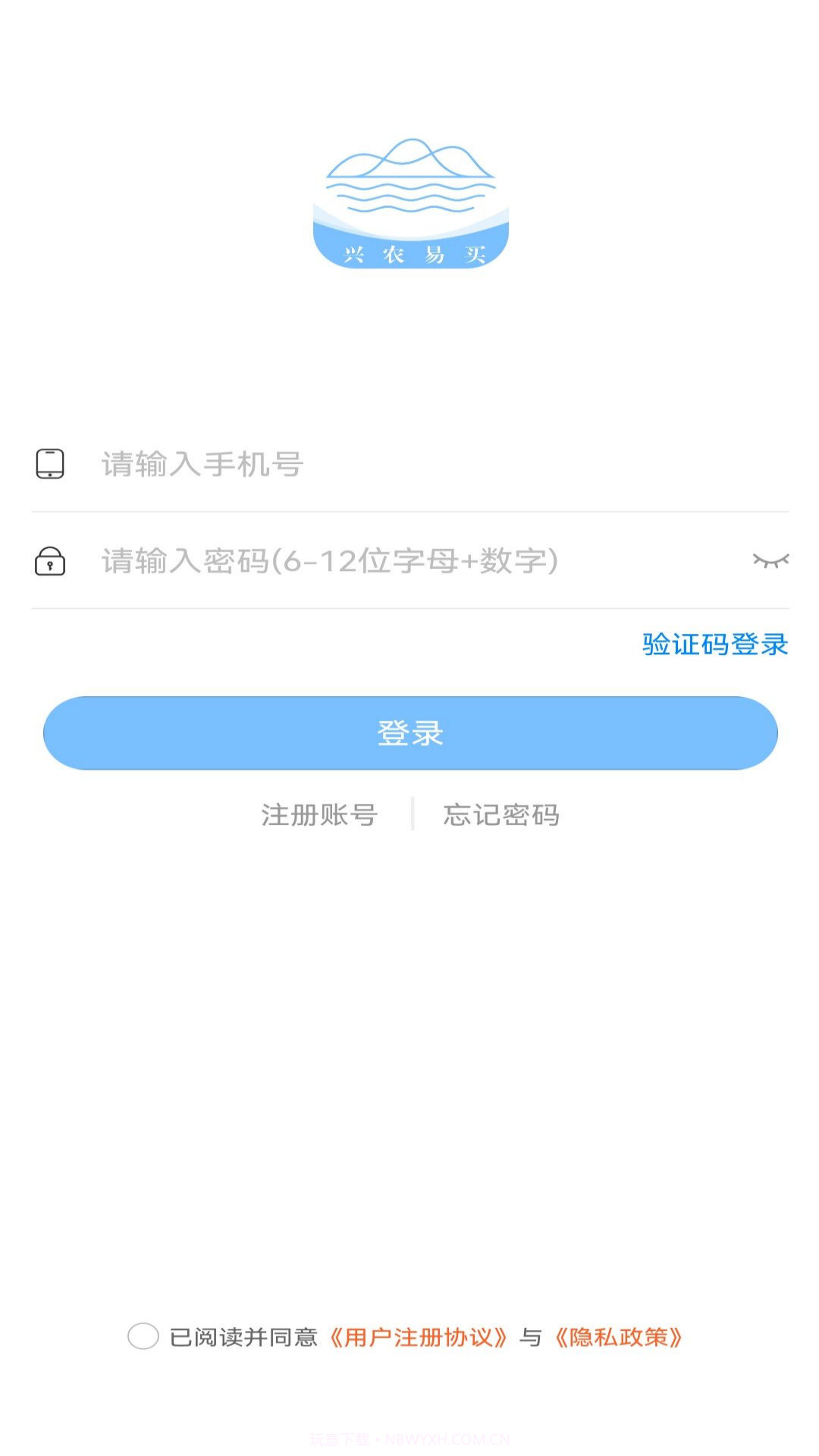Click the blue logo badge above the form
Image resolution: width=819 pixels, height=1456 pixels.
pos(409,201)
